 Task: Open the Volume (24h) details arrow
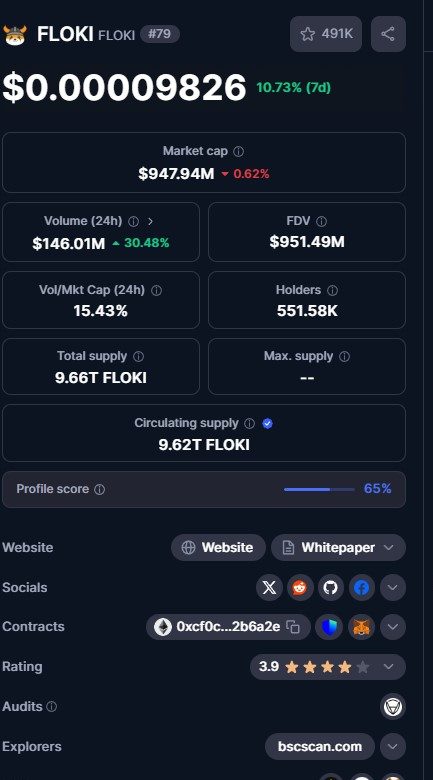tap(150, 221)
